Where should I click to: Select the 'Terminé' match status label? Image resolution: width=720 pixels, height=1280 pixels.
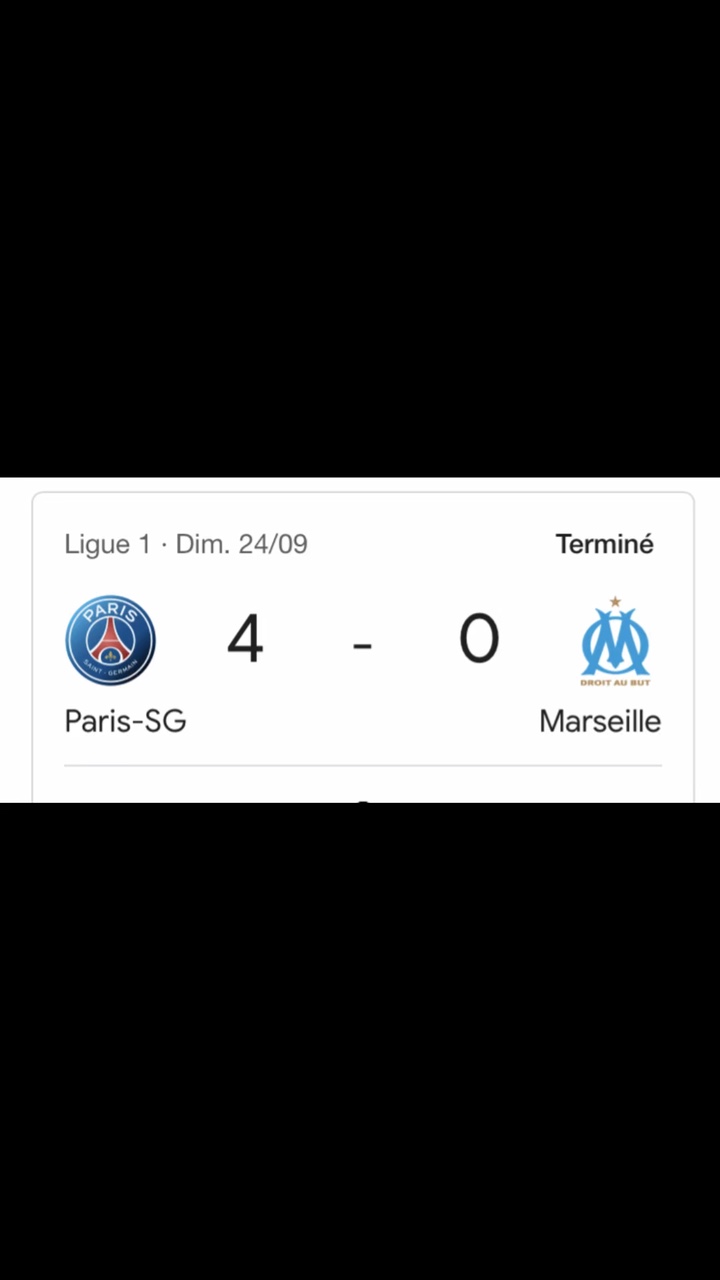(x=604, y=544)
